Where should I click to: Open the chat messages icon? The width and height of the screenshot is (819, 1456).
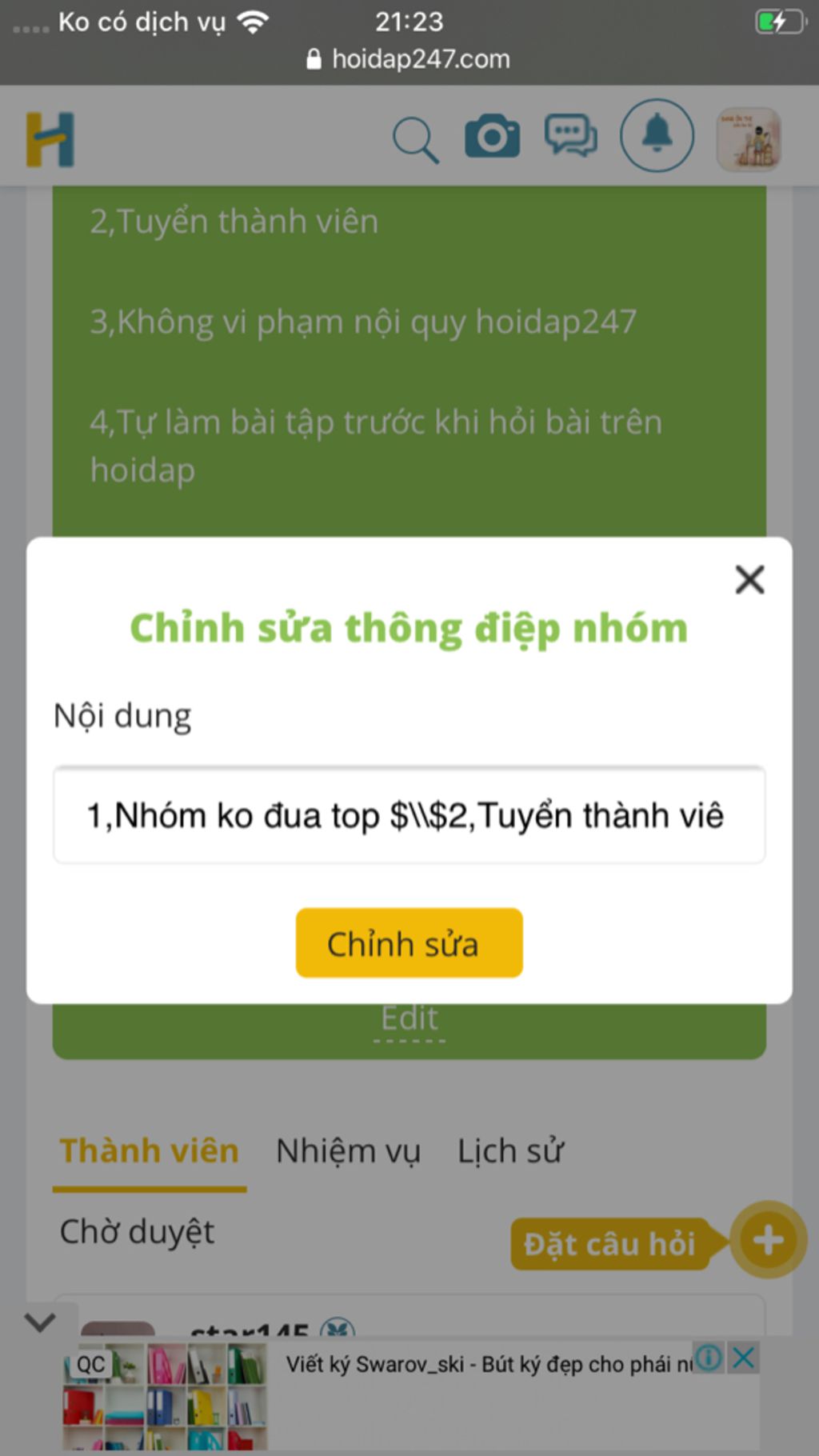(570, 136)
